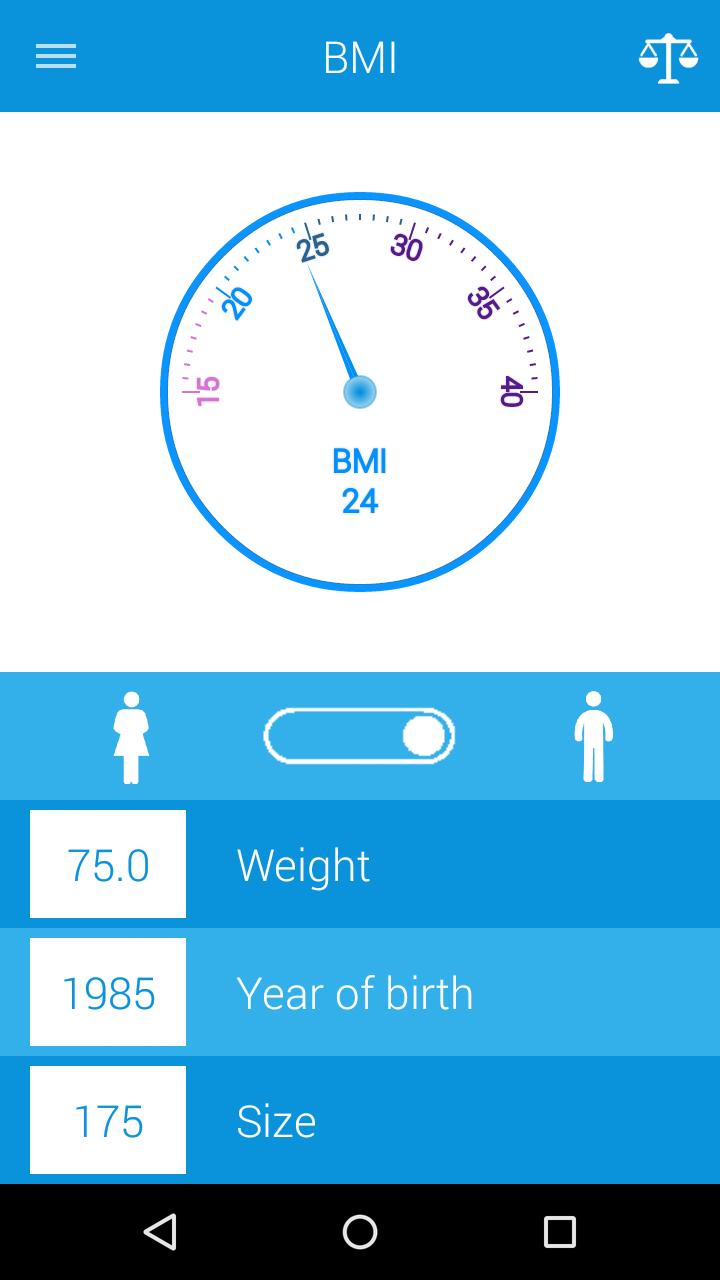Select the male figure icon
720x1280 pixels.
pos(593,737)
